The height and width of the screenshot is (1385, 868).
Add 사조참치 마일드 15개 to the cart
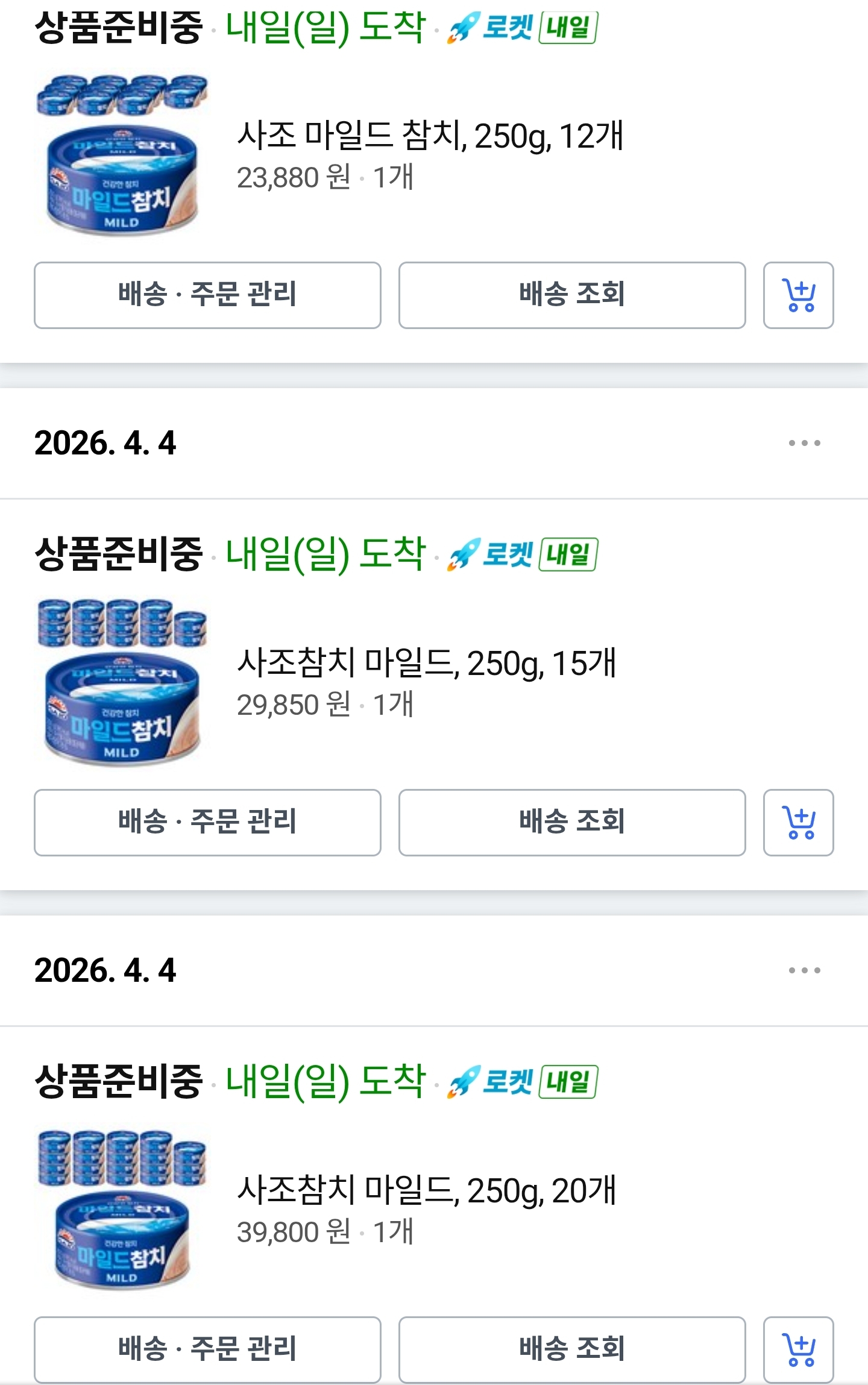798,823
